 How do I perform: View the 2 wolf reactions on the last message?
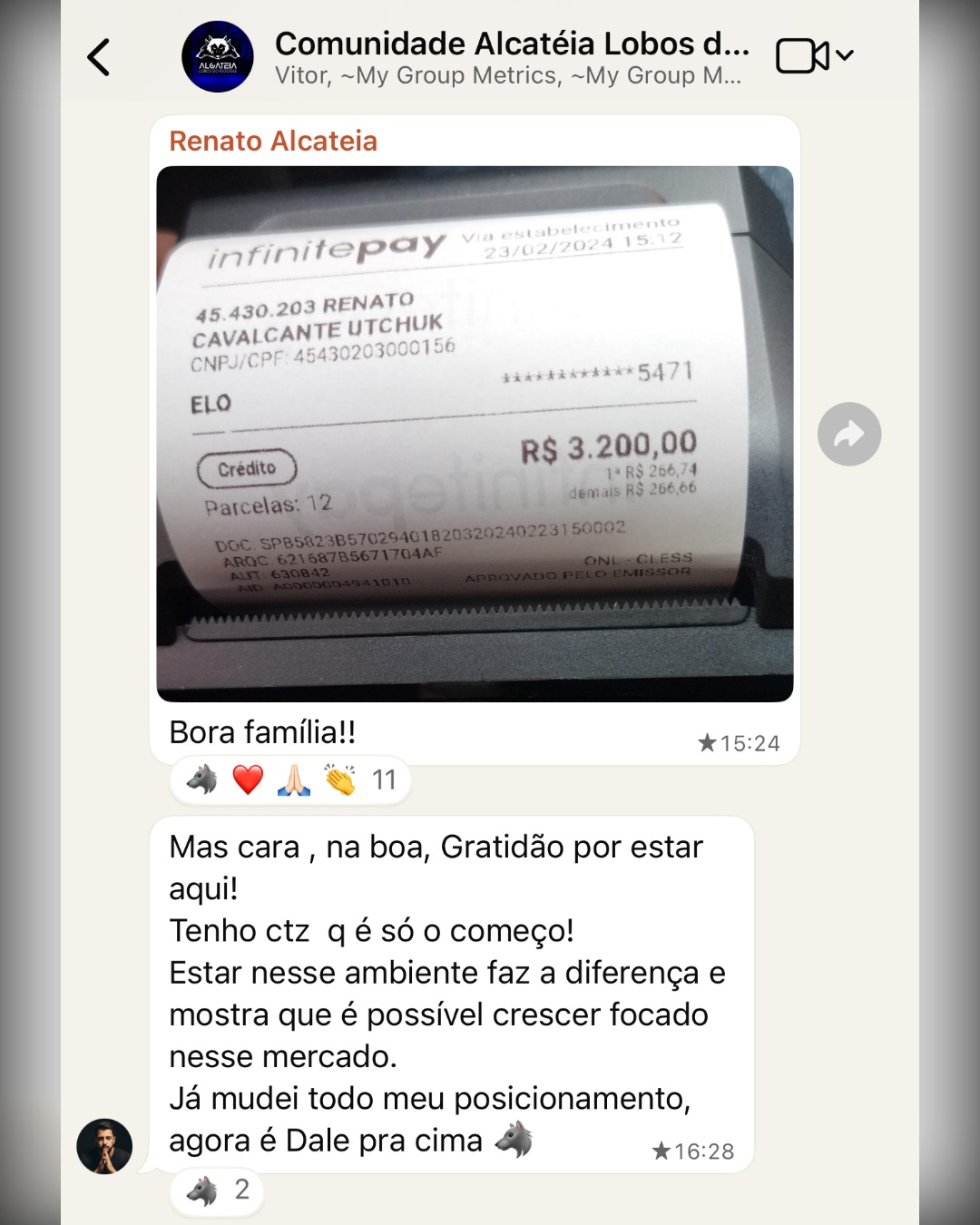[217, 1191]
